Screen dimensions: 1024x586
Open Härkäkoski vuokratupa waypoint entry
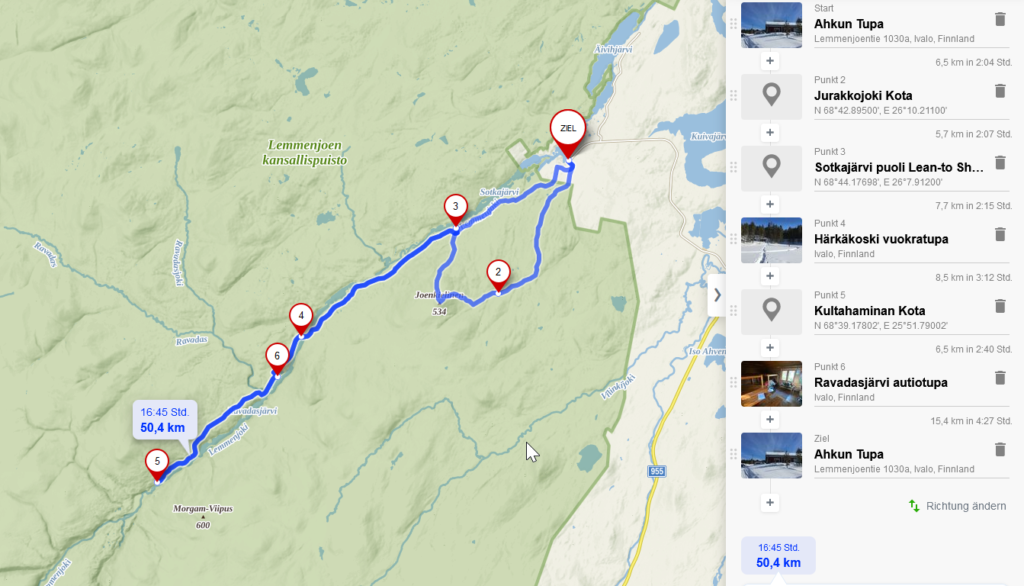[881, 240]
